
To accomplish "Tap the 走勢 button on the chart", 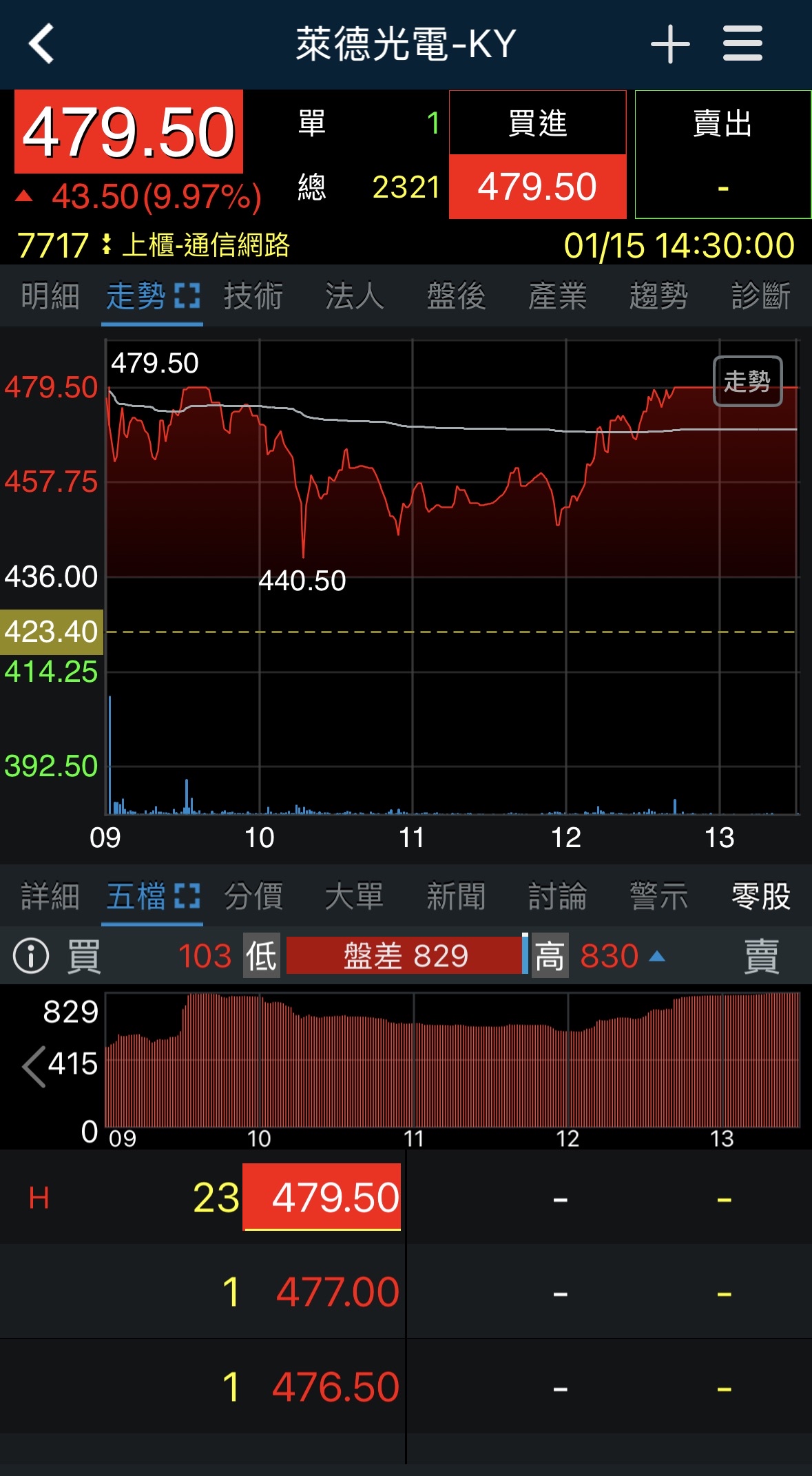I will [x=747, y=381].
